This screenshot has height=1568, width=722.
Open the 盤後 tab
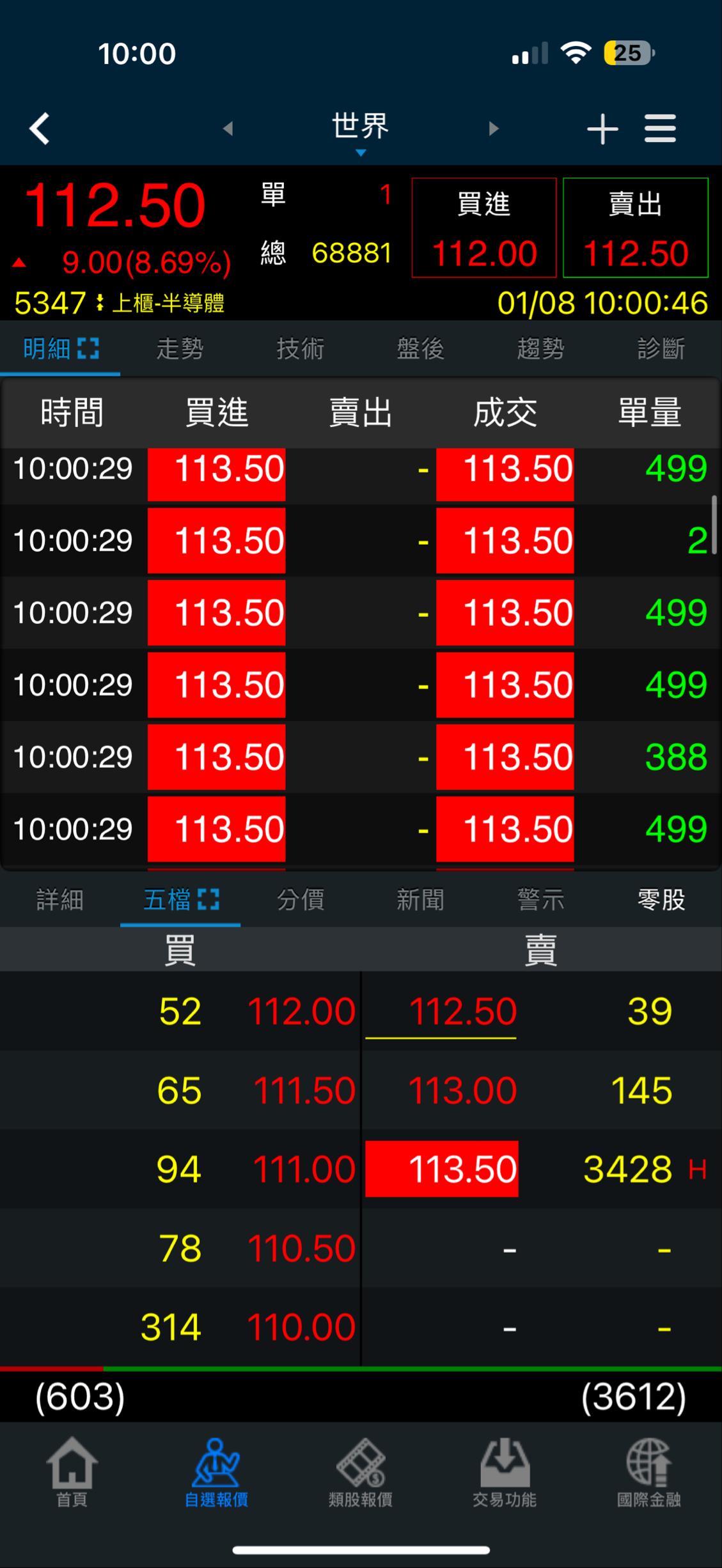[420, 349]
